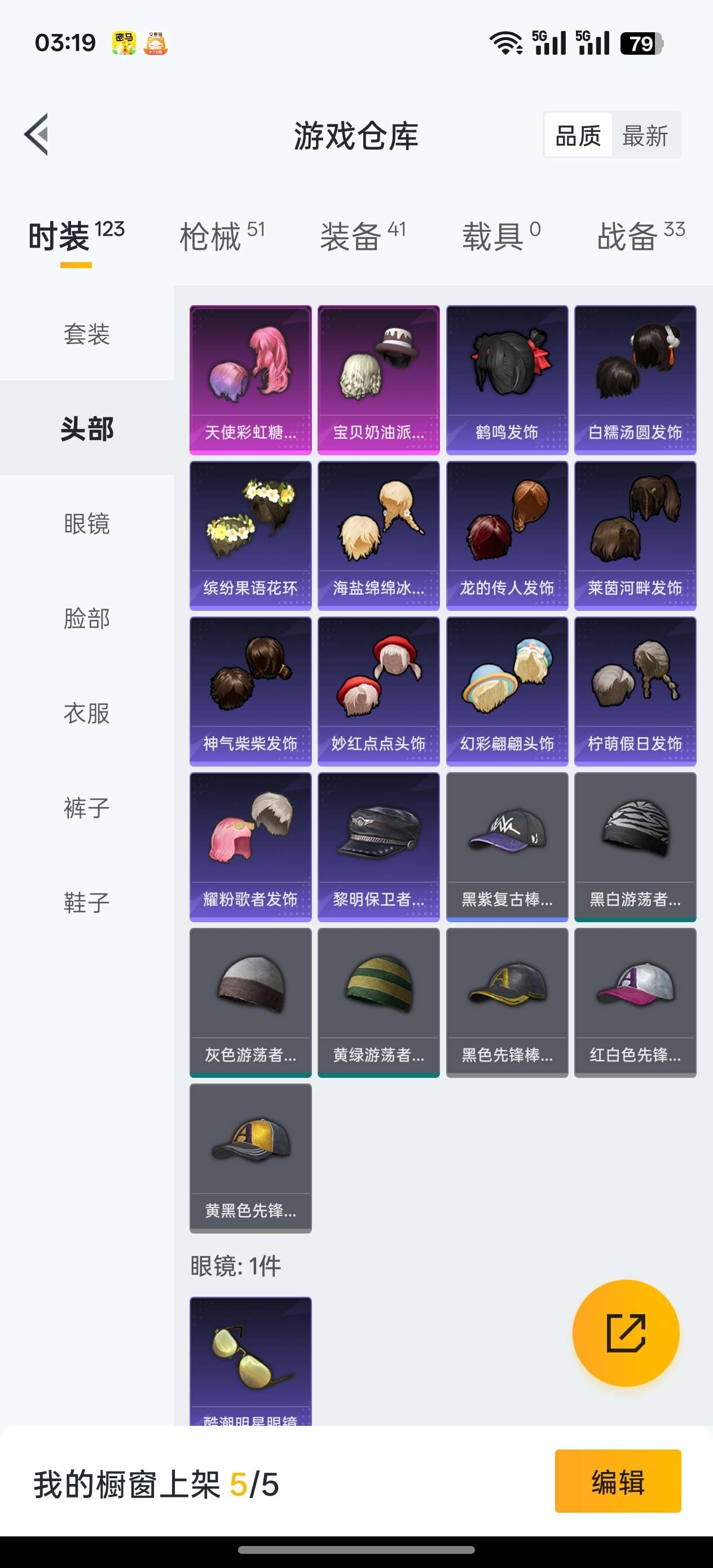Open the 缤纷果语花环 item
The height and width of the screenshot is (1568, 713).
tap(250, 536)
